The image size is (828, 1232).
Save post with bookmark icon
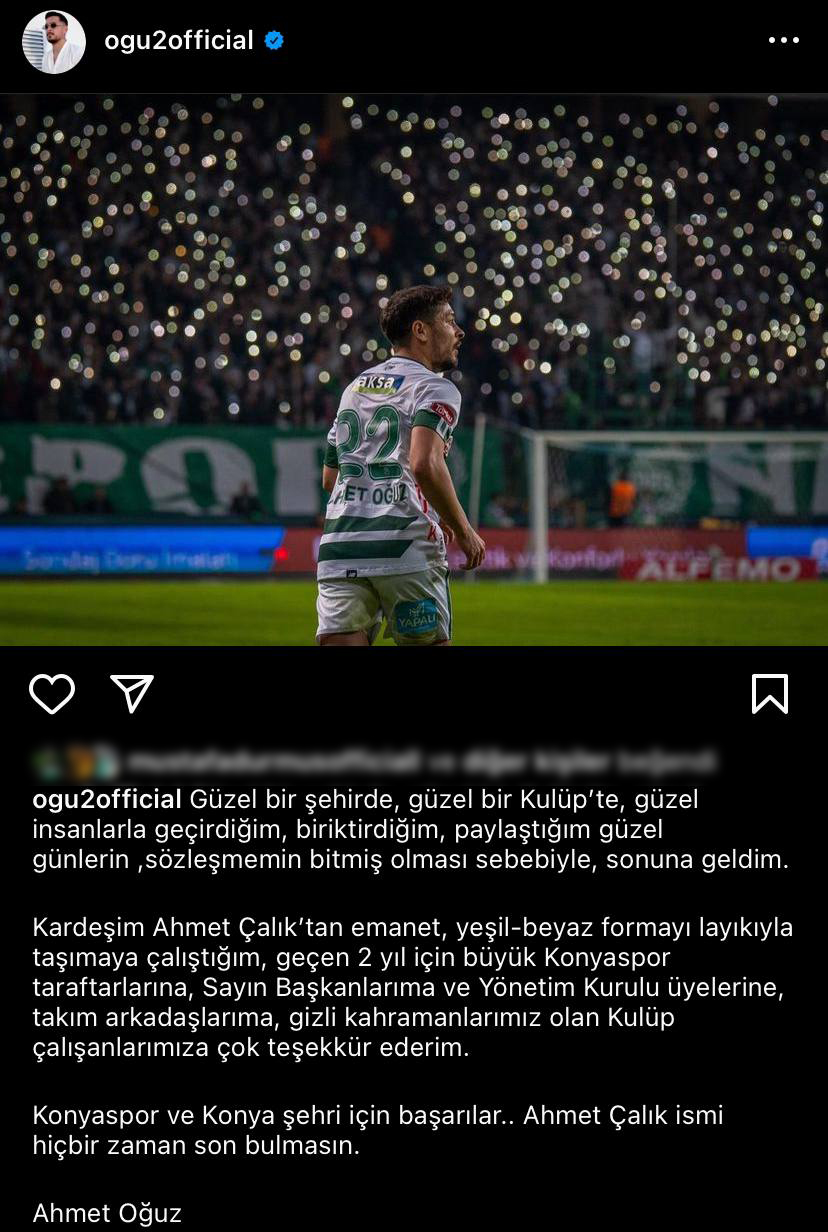pos(769,694)
